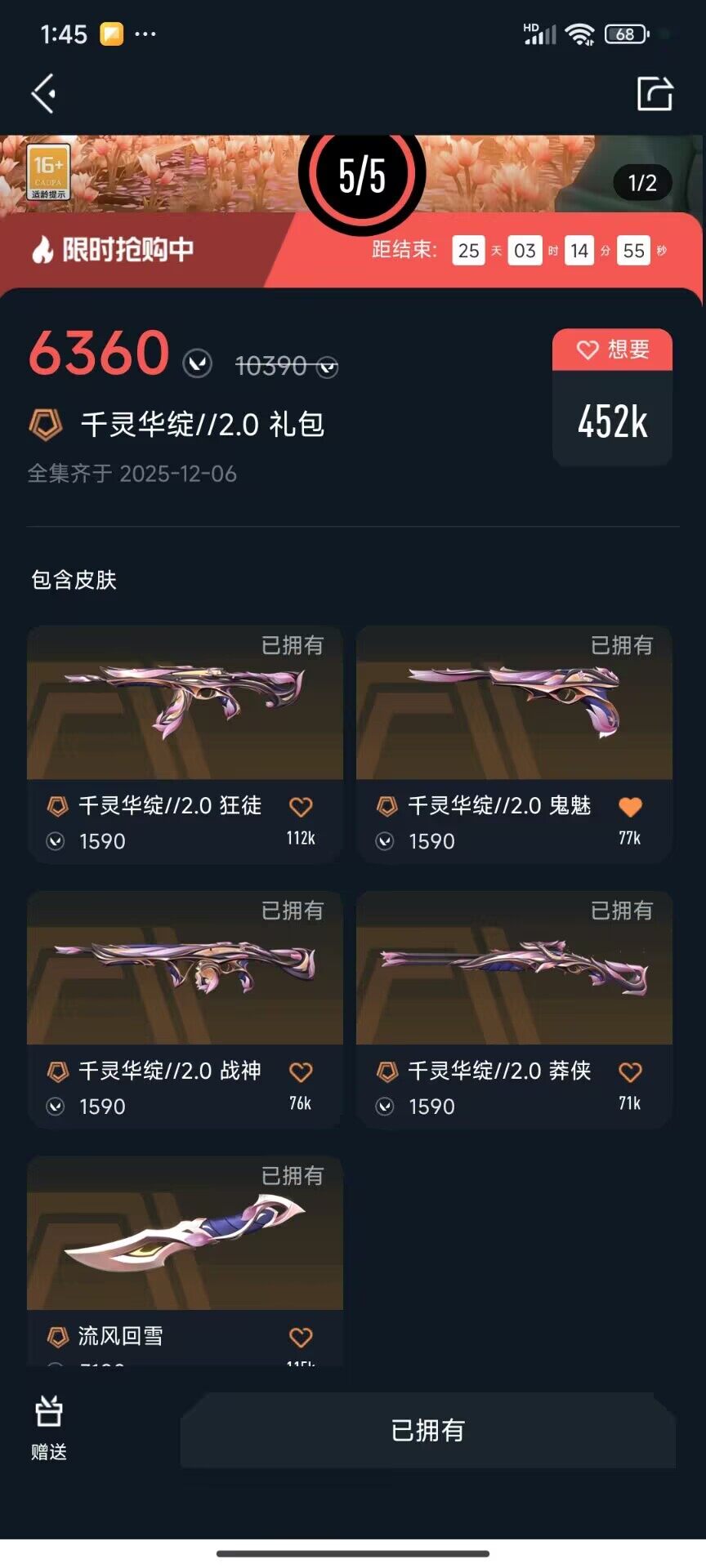Viewport: 706px width, 1568px height.
Task: Tap the heart icon inside the 想要 button
Action: (x=585, y=350)
